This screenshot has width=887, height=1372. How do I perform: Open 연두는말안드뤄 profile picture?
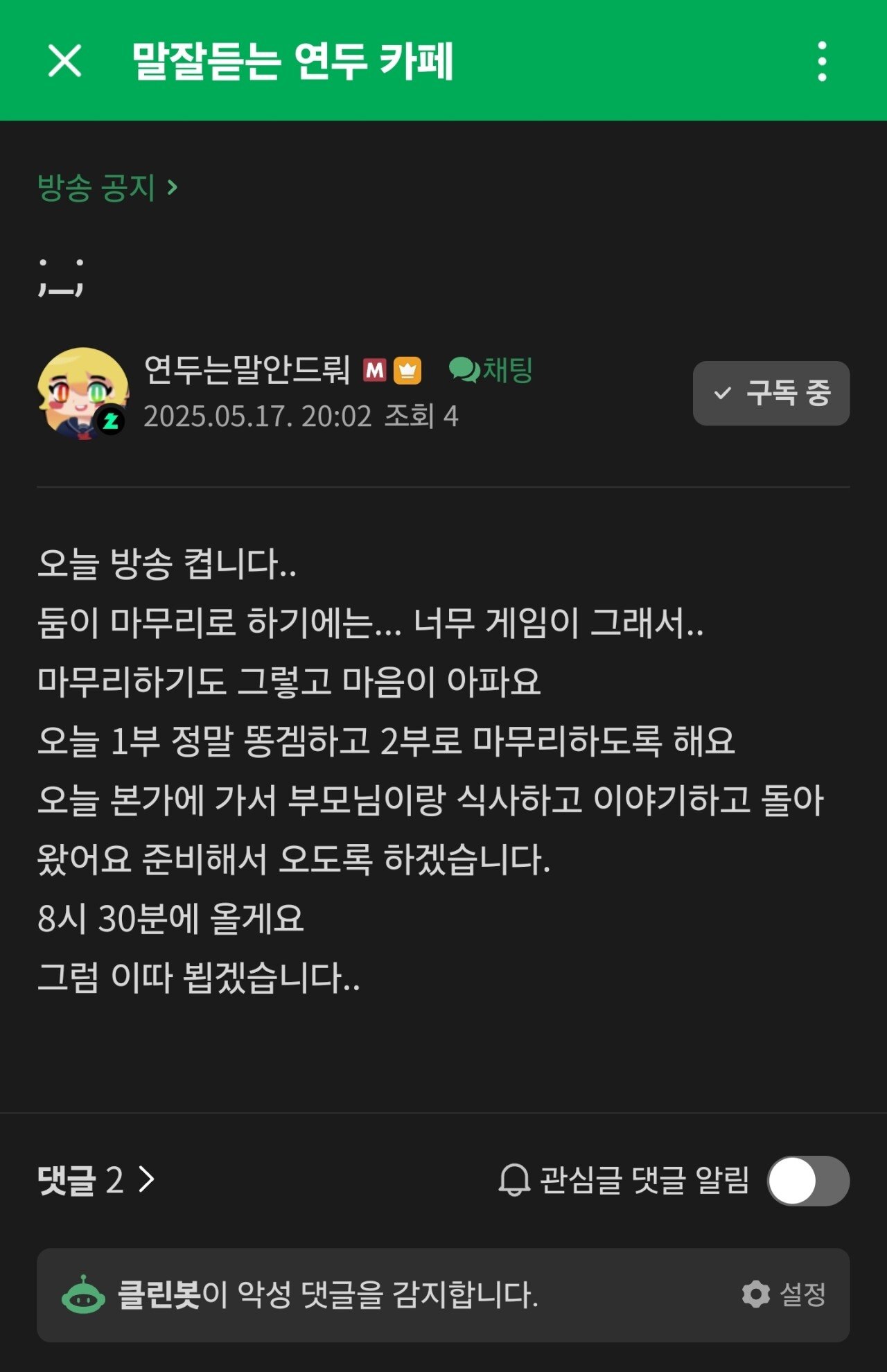(82, 393)
